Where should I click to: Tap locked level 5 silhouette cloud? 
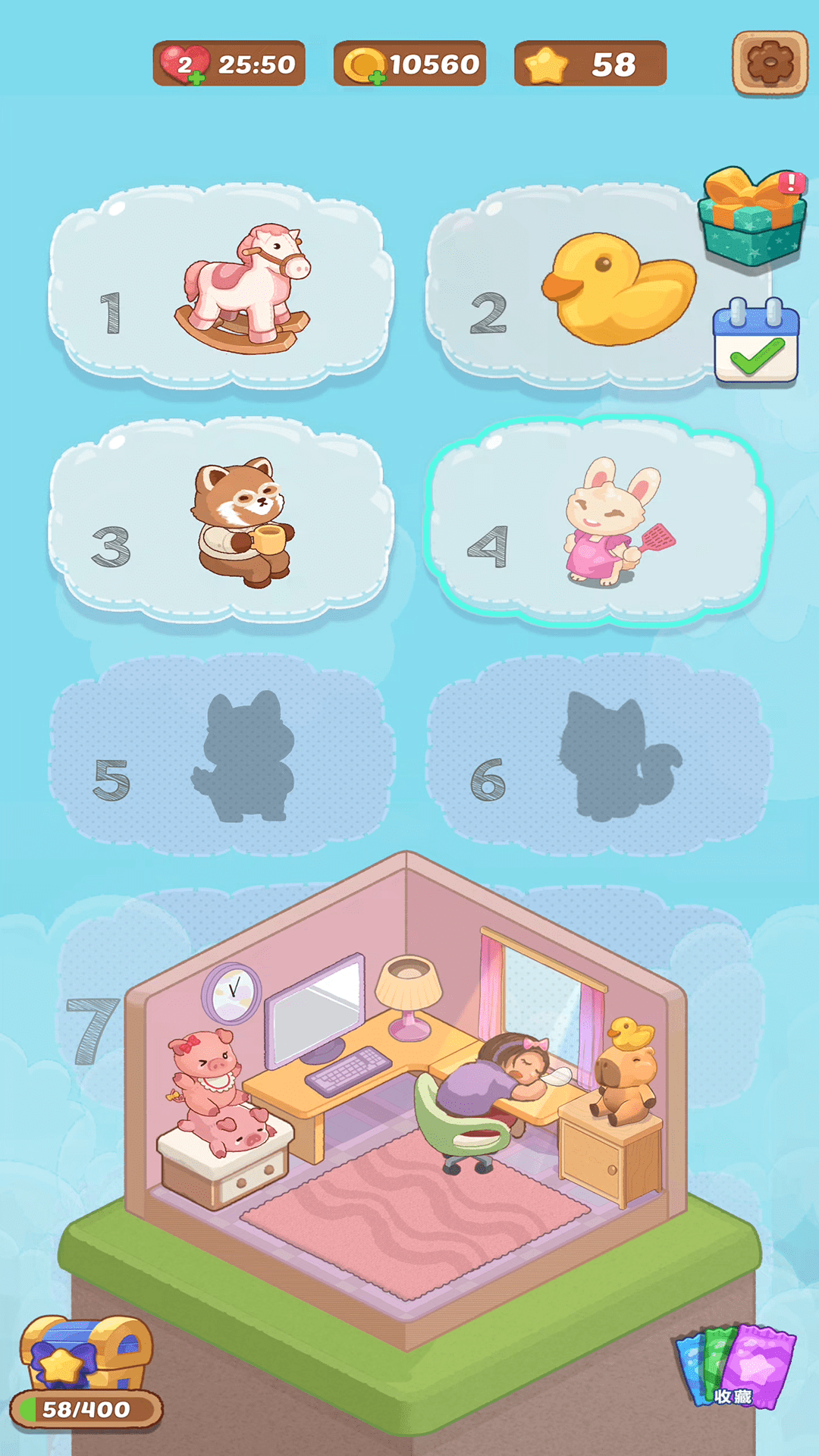(x=220, y=755)
